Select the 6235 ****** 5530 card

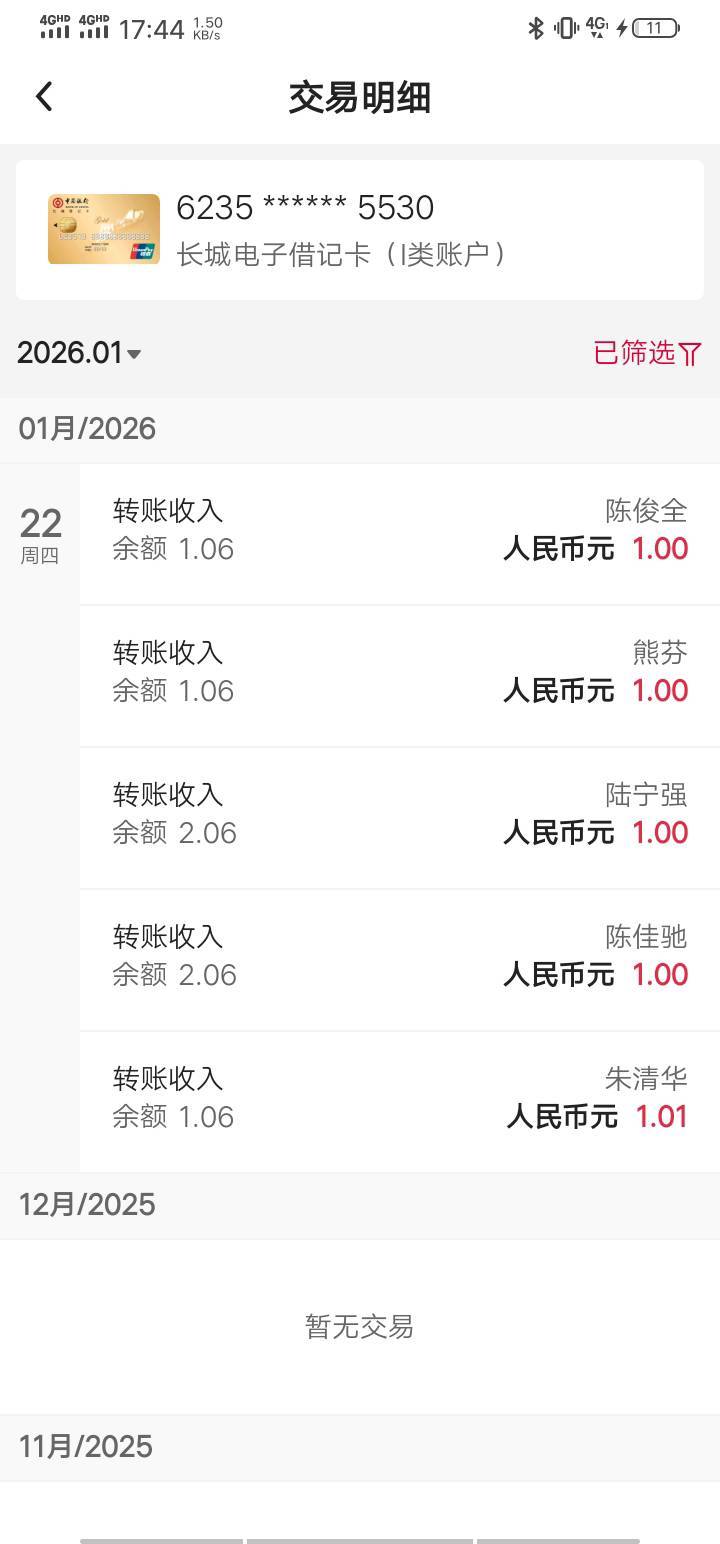tap(360, 230)
